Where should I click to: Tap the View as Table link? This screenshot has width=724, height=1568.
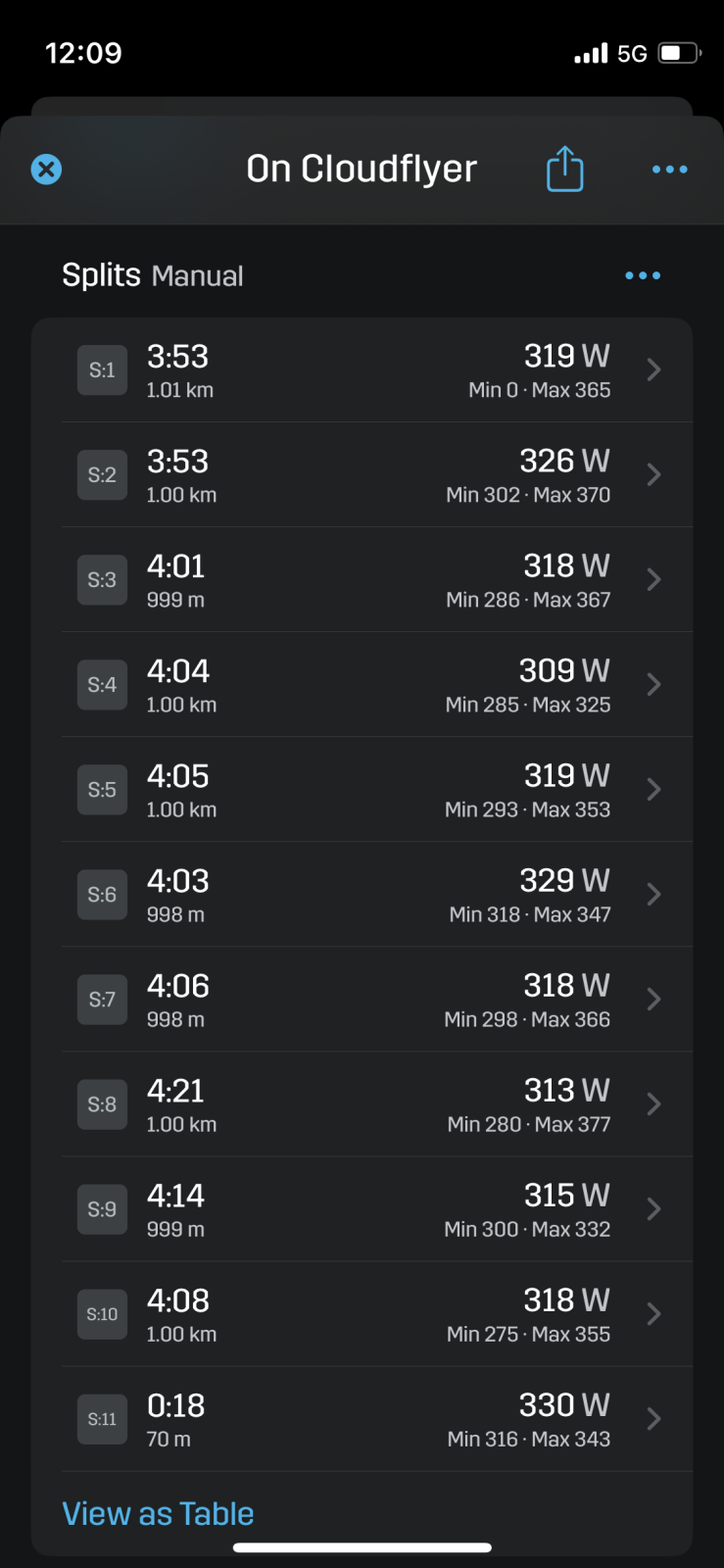click(x=158, y=1514)
